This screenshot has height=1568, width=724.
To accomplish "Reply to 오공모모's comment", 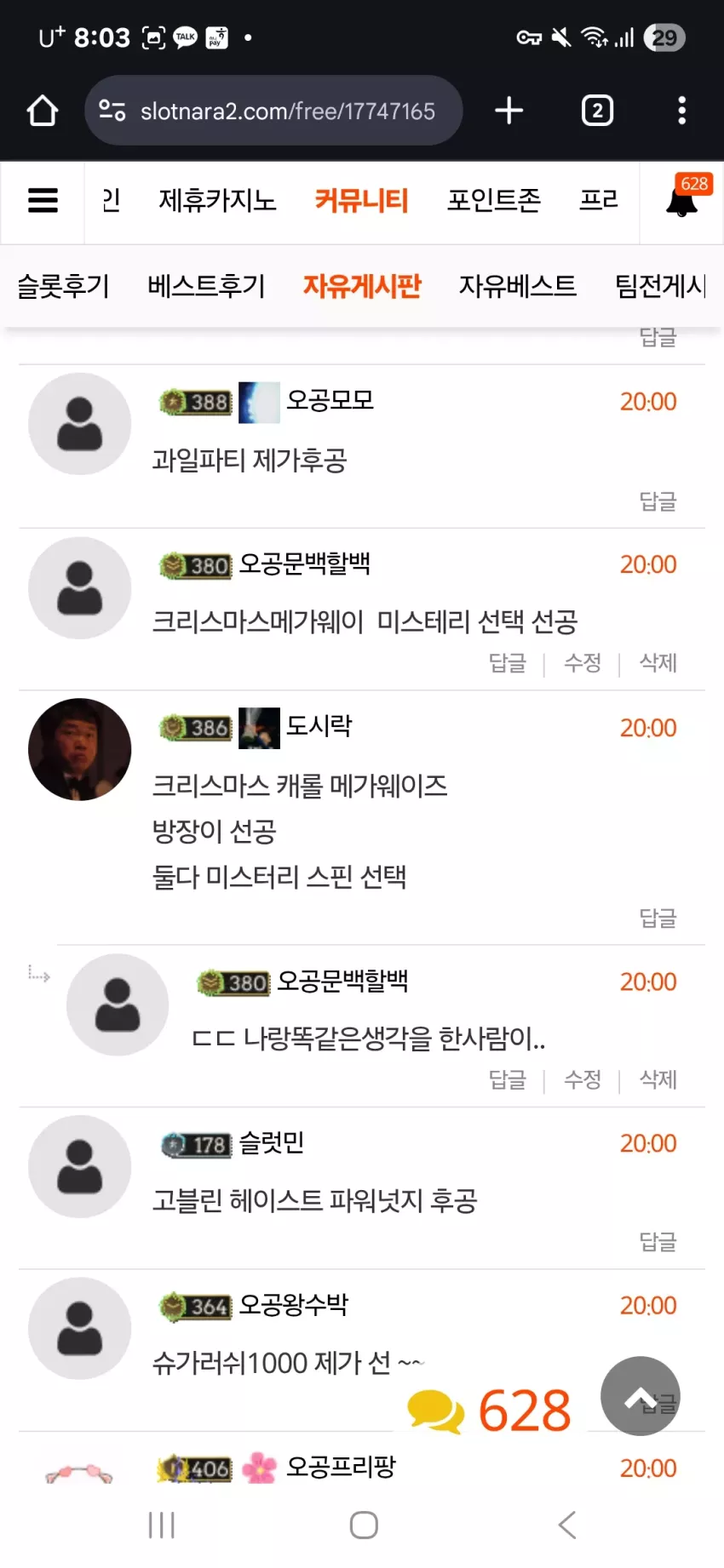I will click(658, 501).
